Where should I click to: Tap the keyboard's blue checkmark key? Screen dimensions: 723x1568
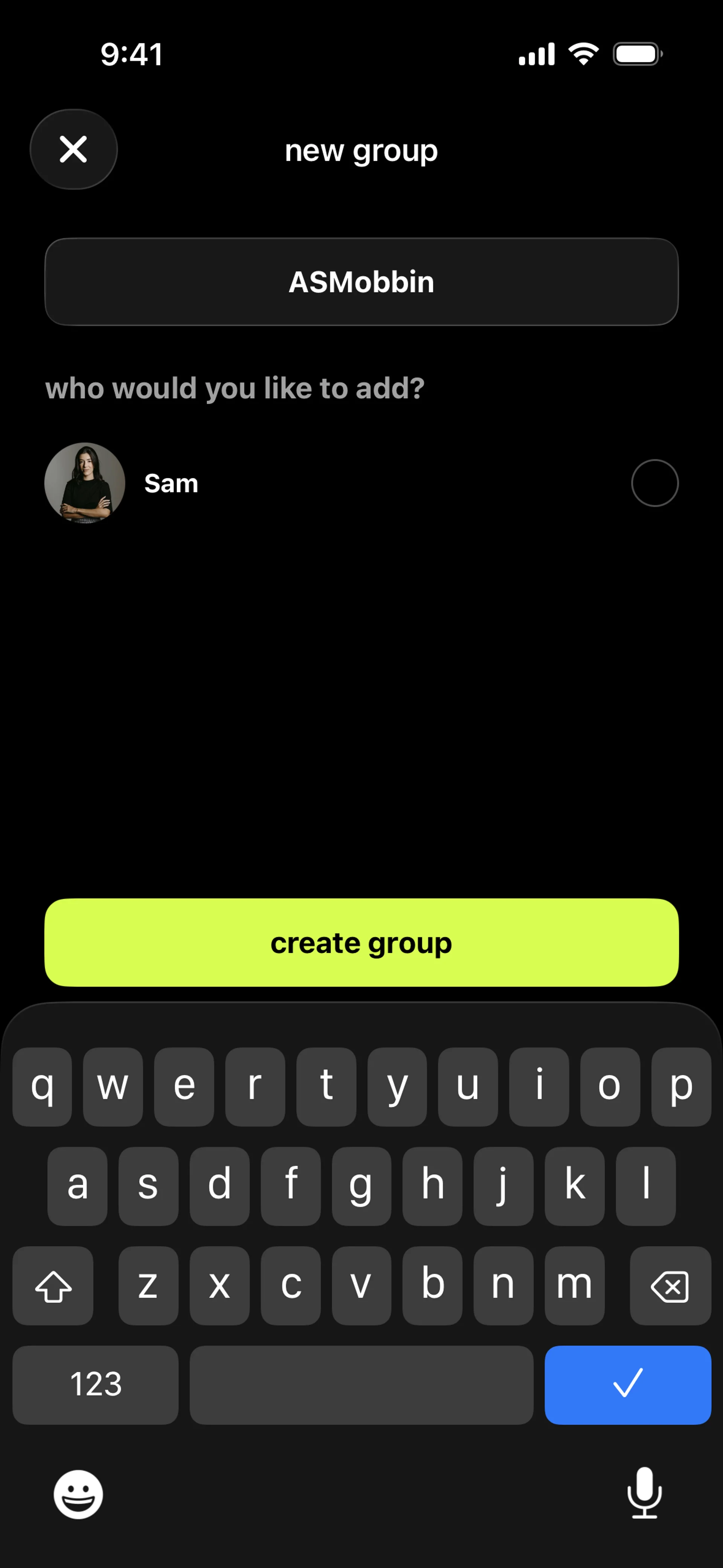pyautogui.click(x=627, y=1384)
